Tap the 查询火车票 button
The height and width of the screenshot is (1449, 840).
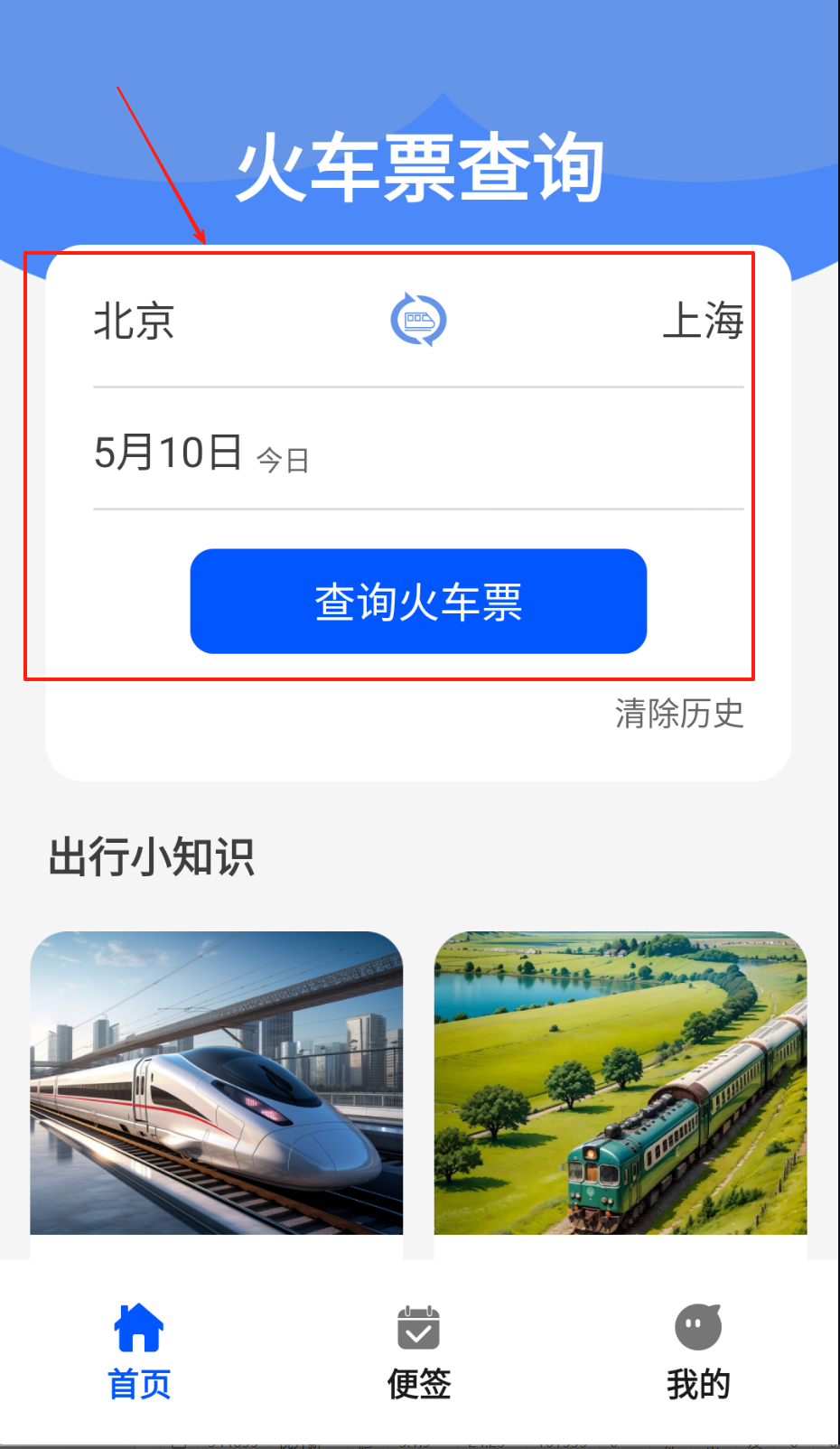(x=418, y=602)
